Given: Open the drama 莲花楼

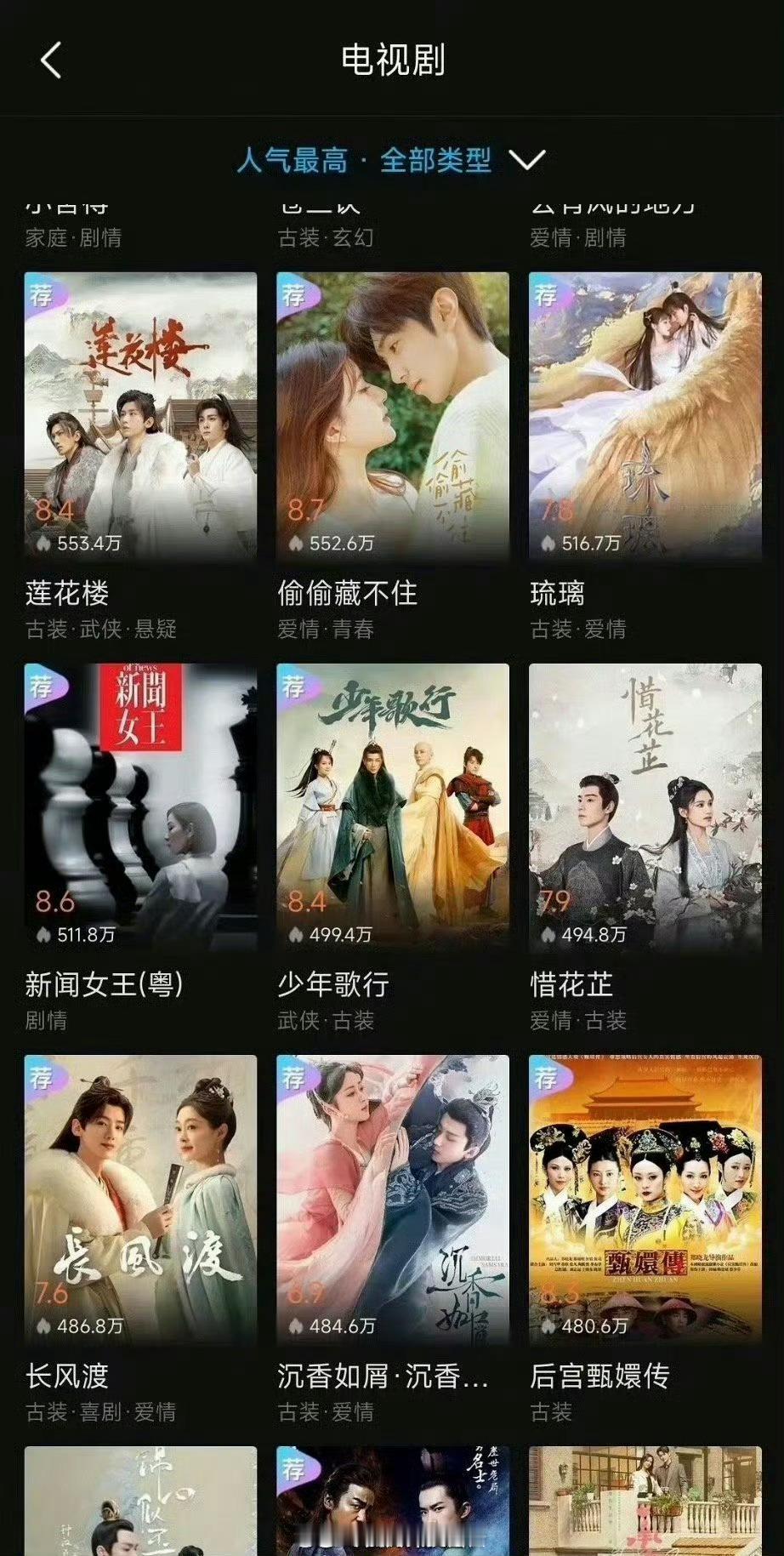Looking at the screenshot, I should point(140,416).
